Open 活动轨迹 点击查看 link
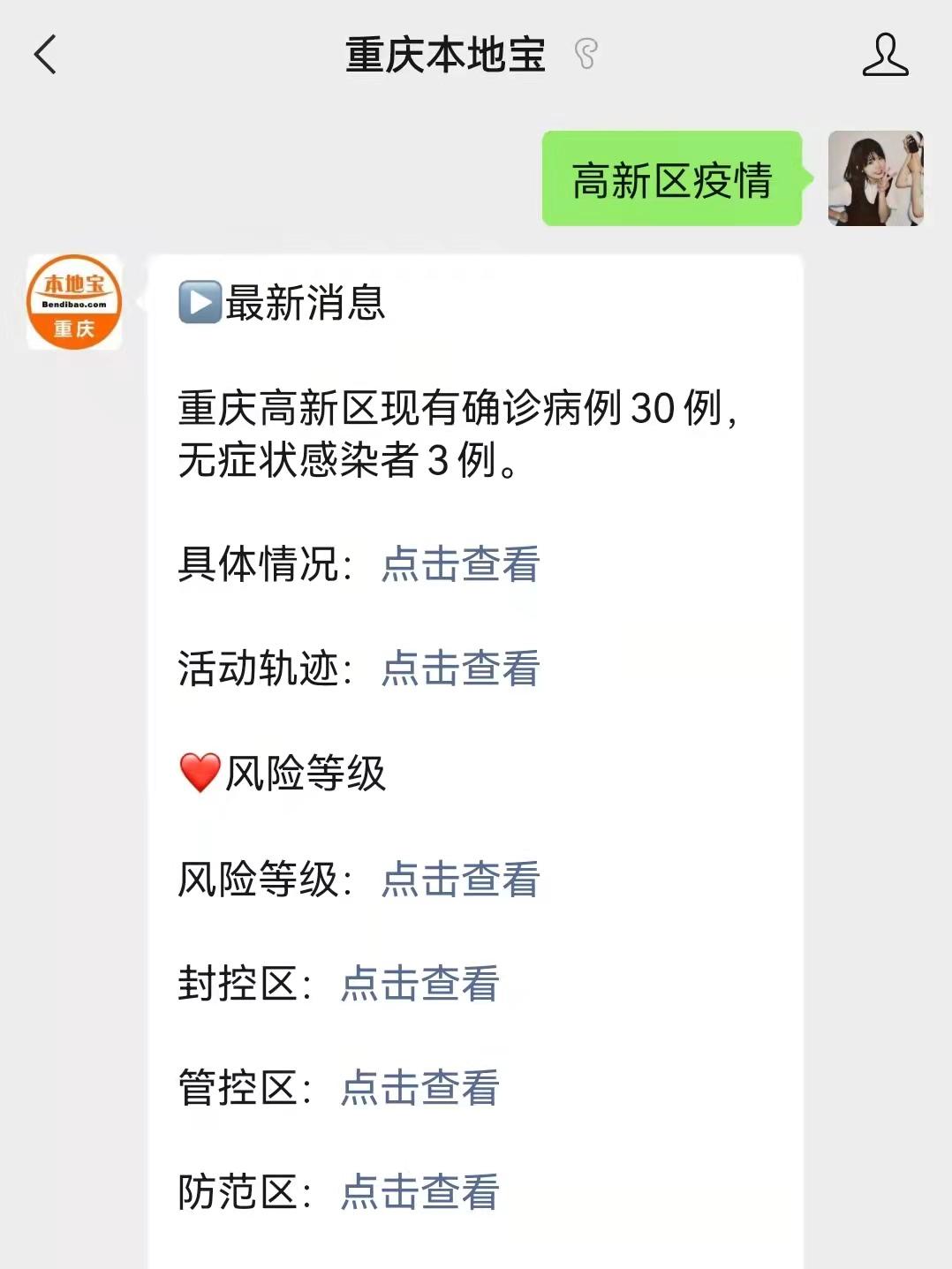Viewport: 952px width, 1269px height. point(460,668)
